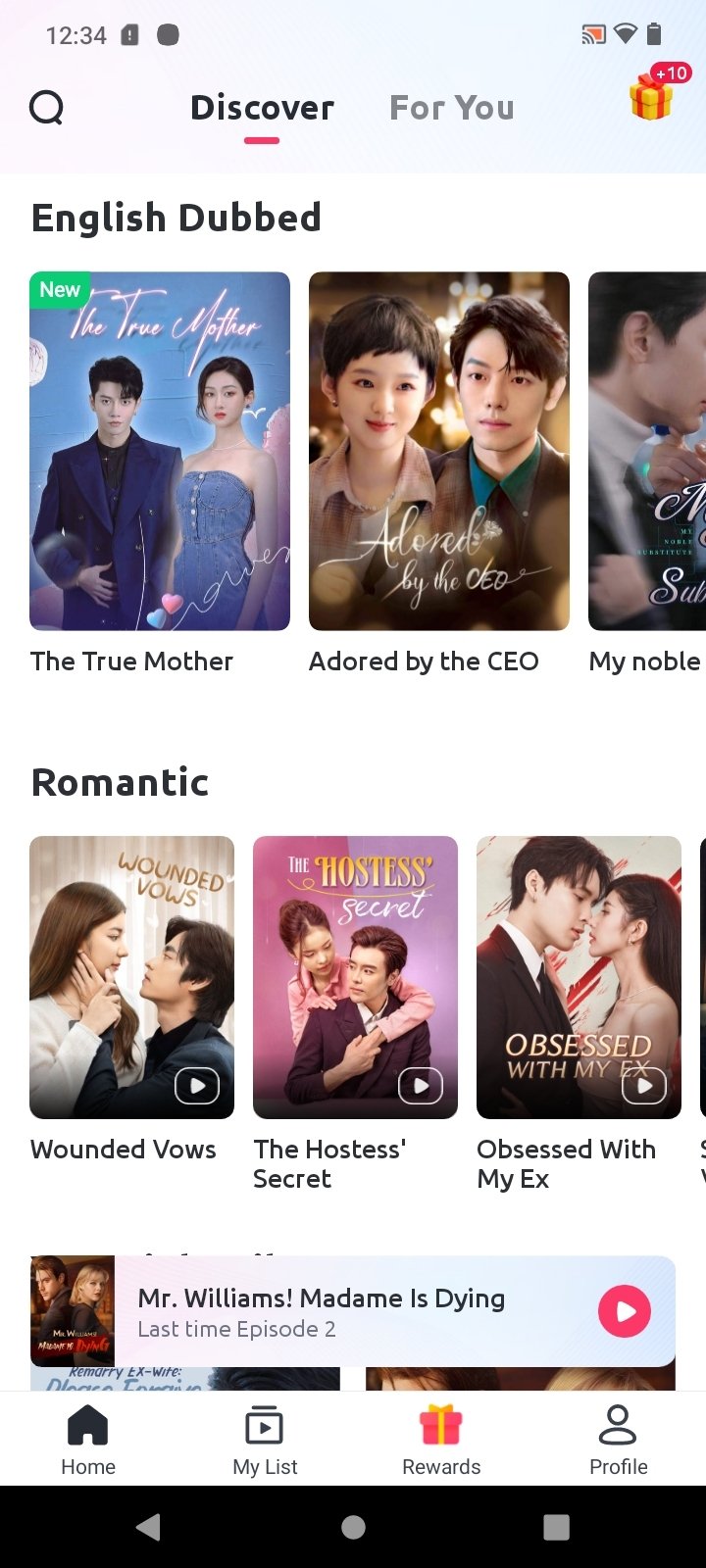Open the Profile tab
Screen dimensions: 706x1568
(x=618, y=1438)
